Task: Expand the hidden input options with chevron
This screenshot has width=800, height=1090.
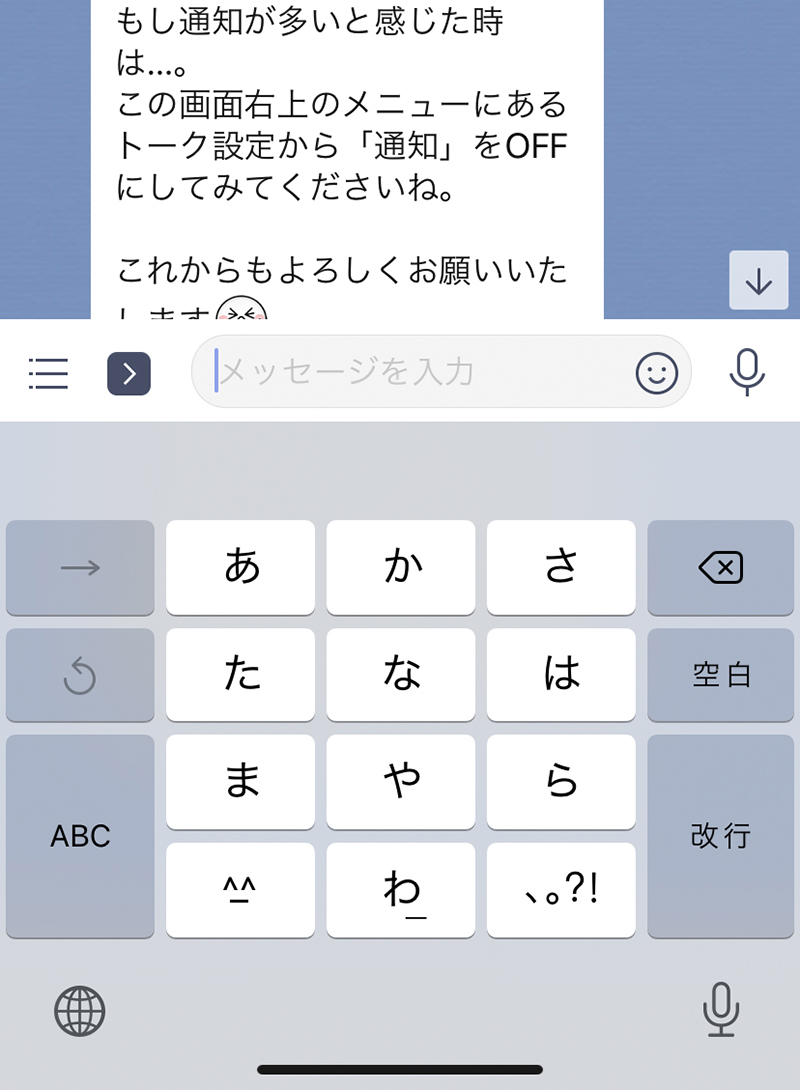Action: [x=127, y=372]
